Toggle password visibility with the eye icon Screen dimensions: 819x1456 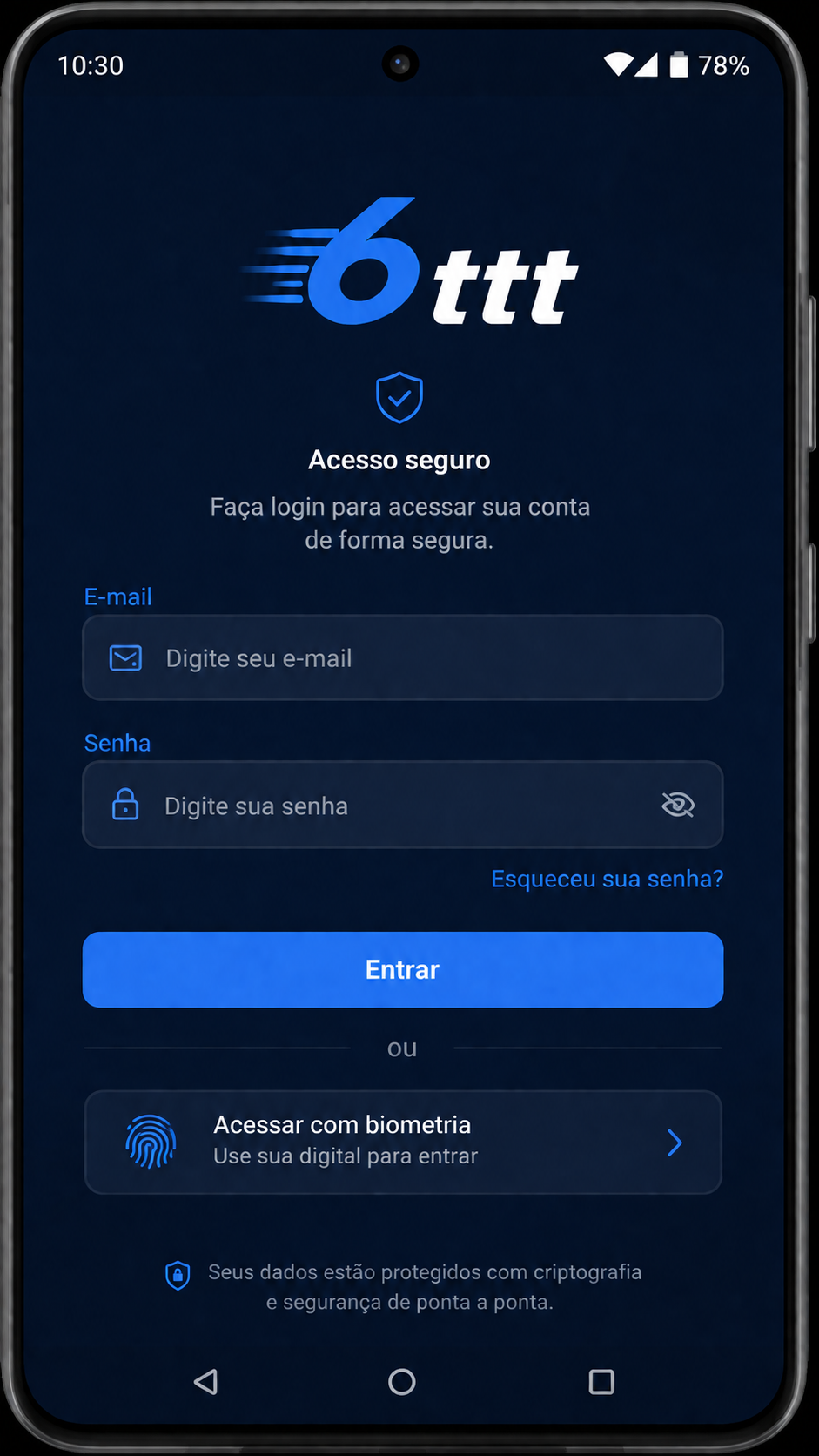(678, 805)
